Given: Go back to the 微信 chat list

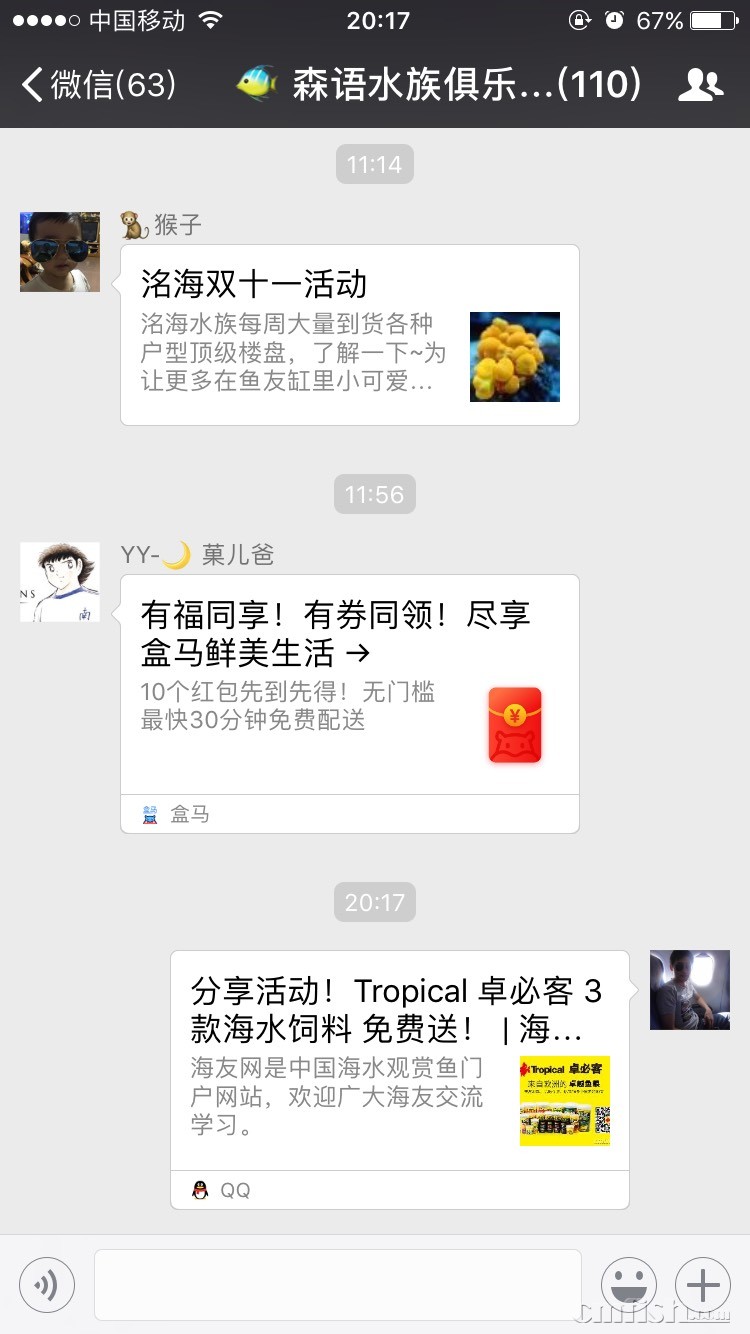Looking at the screenshot, I should point(98,84).
